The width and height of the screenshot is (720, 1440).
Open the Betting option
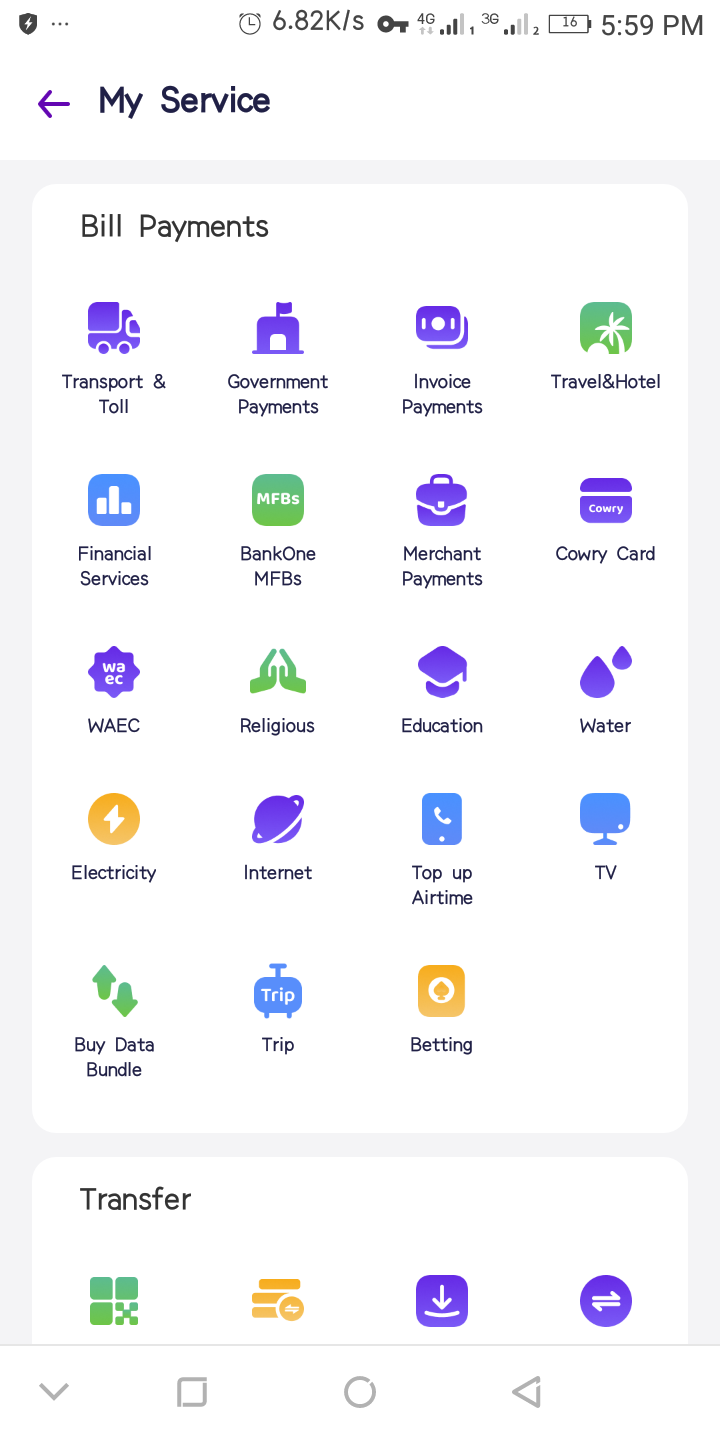click(x=442, y=1010)
